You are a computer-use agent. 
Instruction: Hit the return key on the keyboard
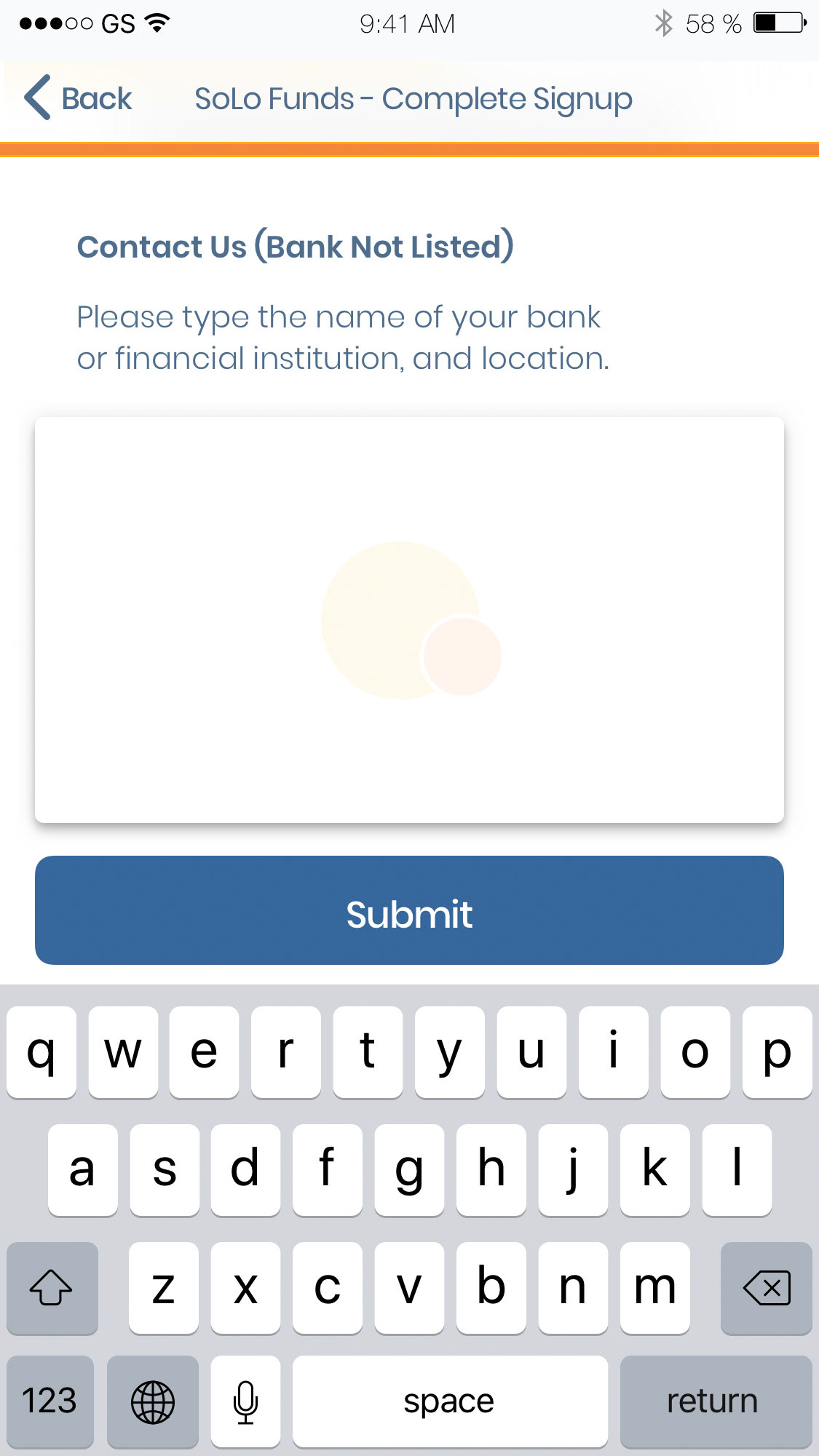click(716, 1401)
